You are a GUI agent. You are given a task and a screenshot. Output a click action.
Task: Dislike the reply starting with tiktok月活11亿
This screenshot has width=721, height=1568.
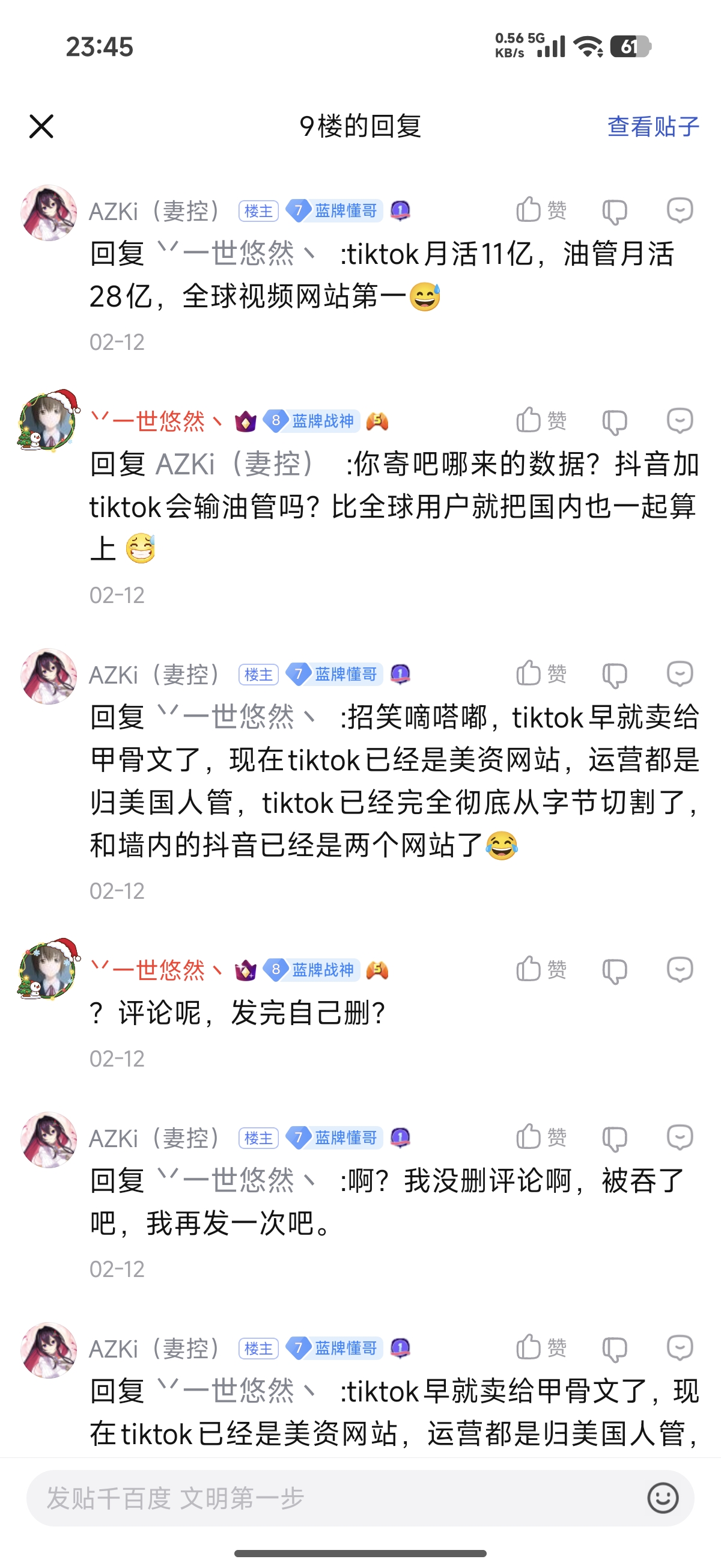[615, 212]
